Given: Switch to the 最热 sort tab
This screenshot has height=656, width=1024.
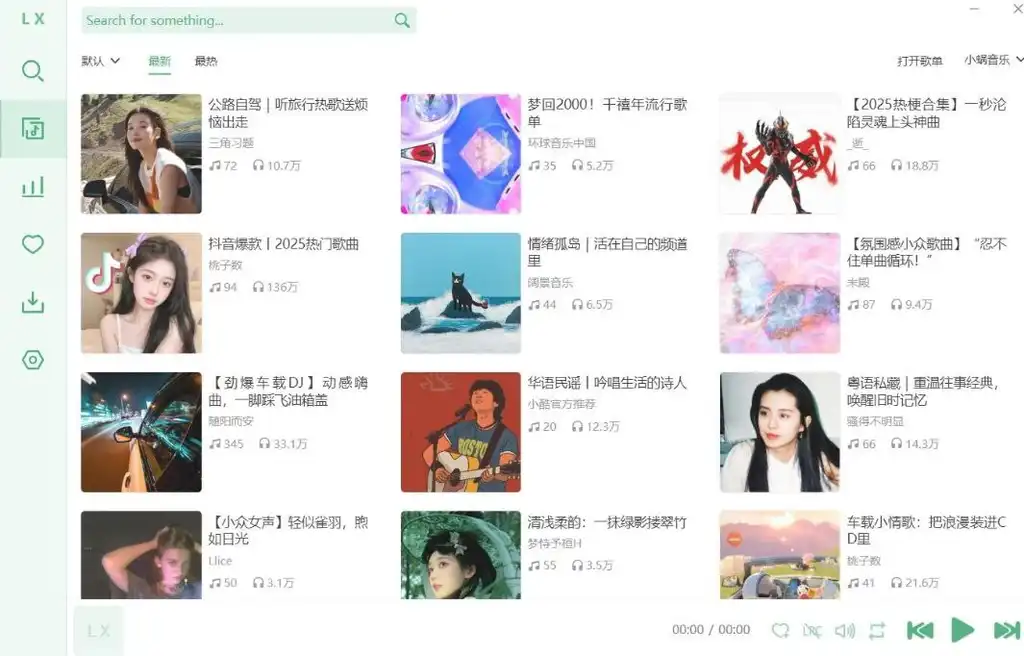Looking at the screenshot, I should [x=206, y=61].
